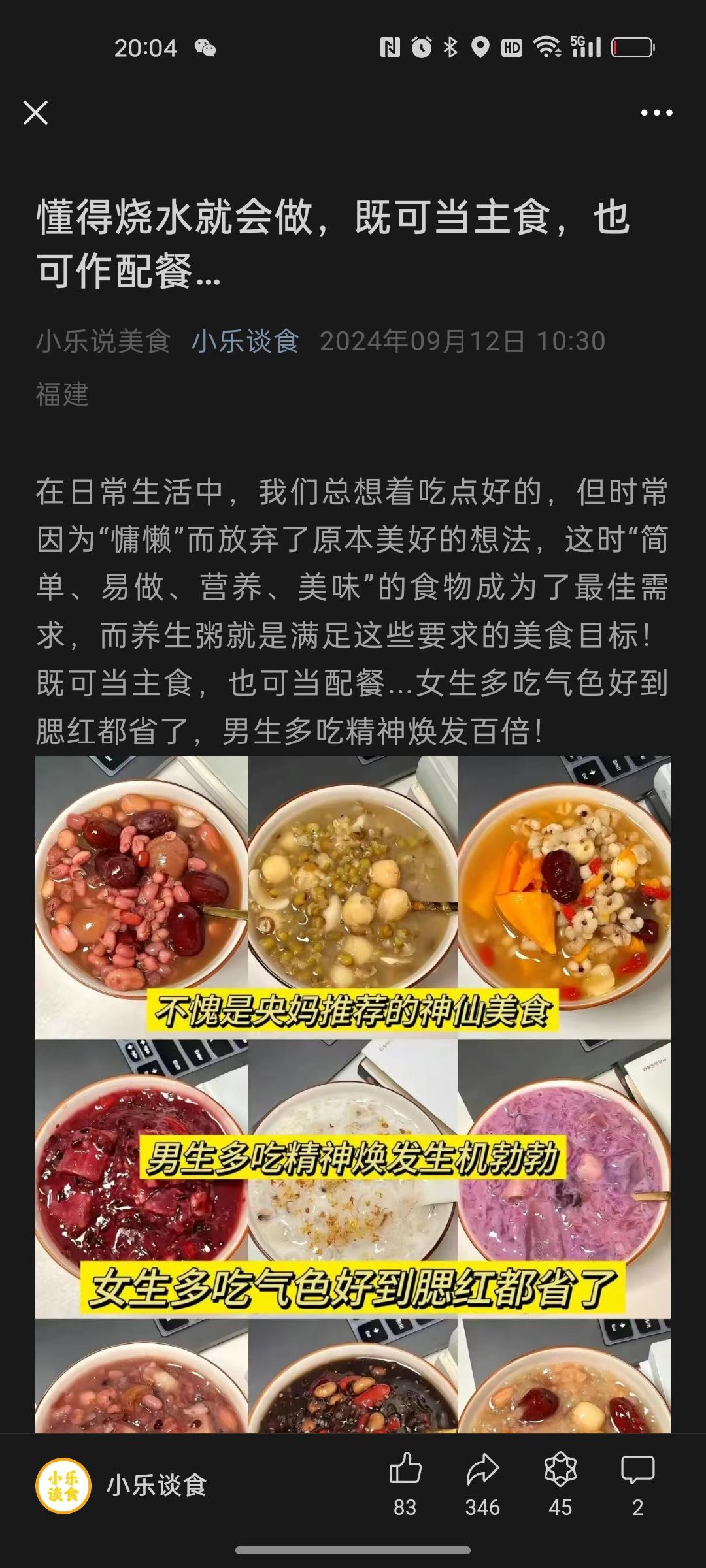Open the 小乐谈食 profile avatar
706x1568 pixels.
click(x=63, y=1486)
